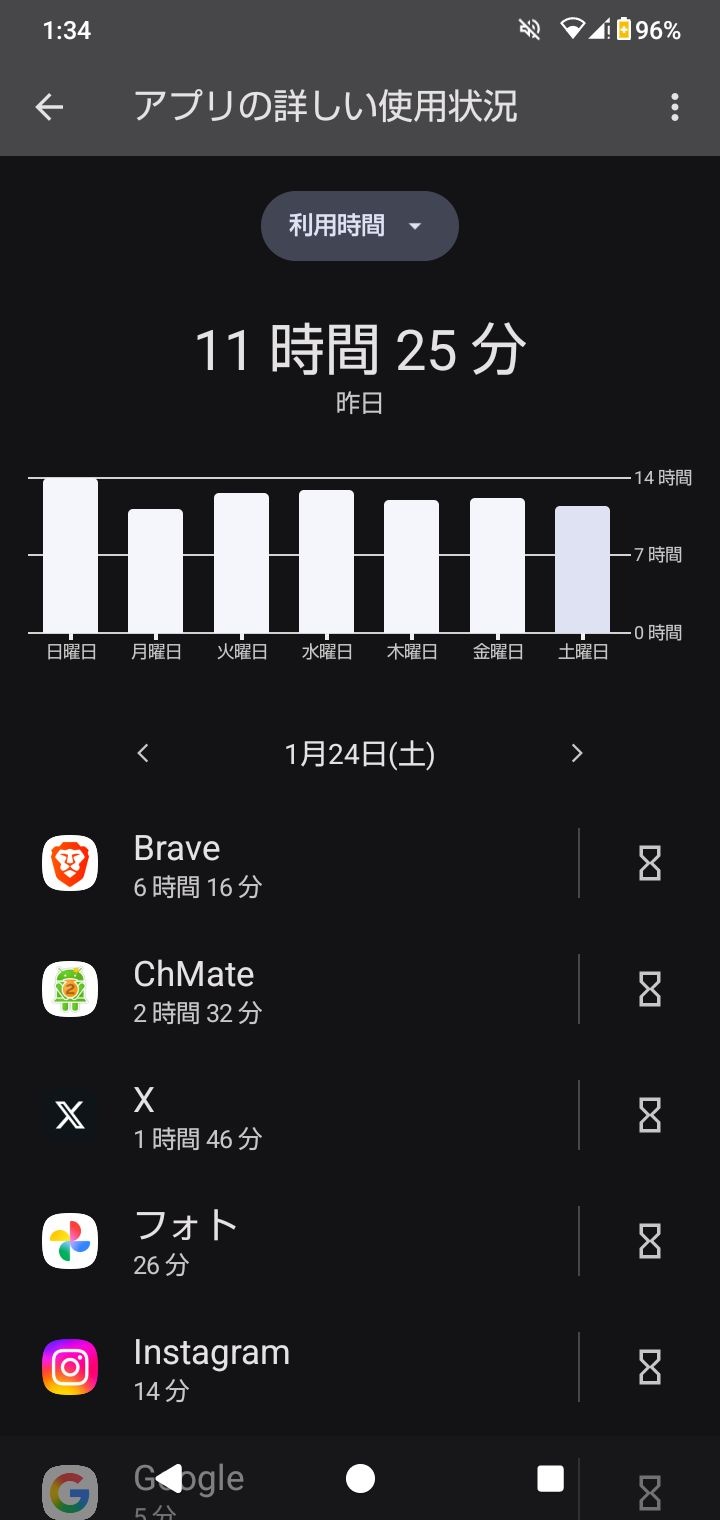Set app timer for X
The image size is (720, 1520).
pyautogui.click(x=650, y=1115)
